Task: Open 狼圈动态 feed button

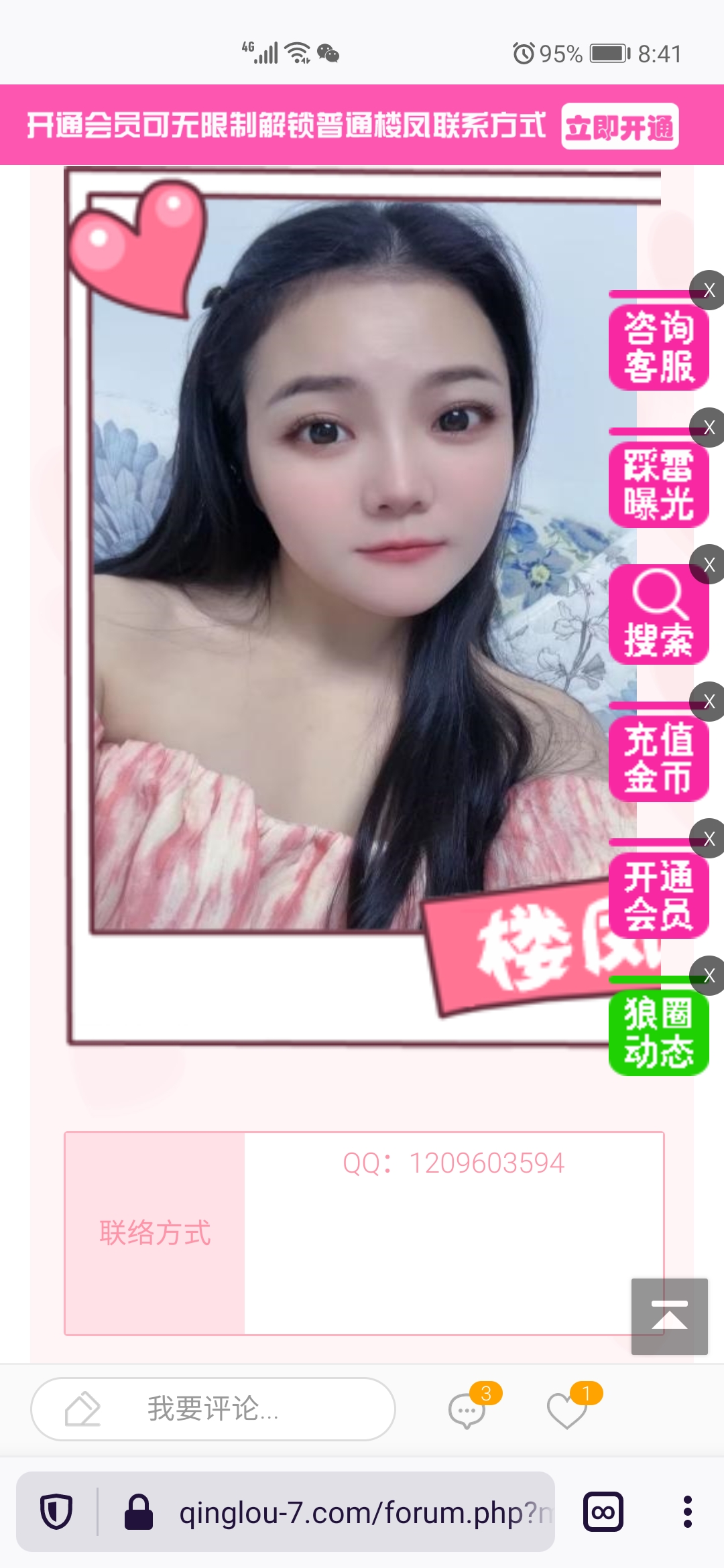Action: [658, 1033]
